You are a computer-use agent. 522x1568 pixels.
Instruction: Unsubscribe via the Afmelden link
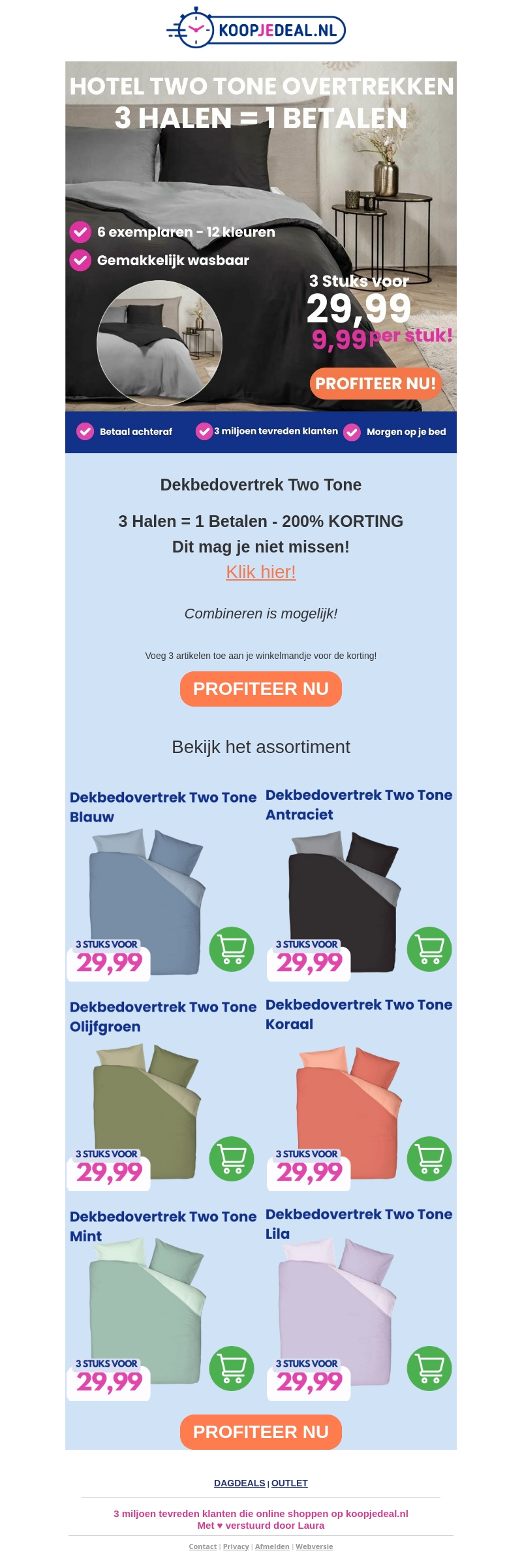click(x=272, y=1546)
